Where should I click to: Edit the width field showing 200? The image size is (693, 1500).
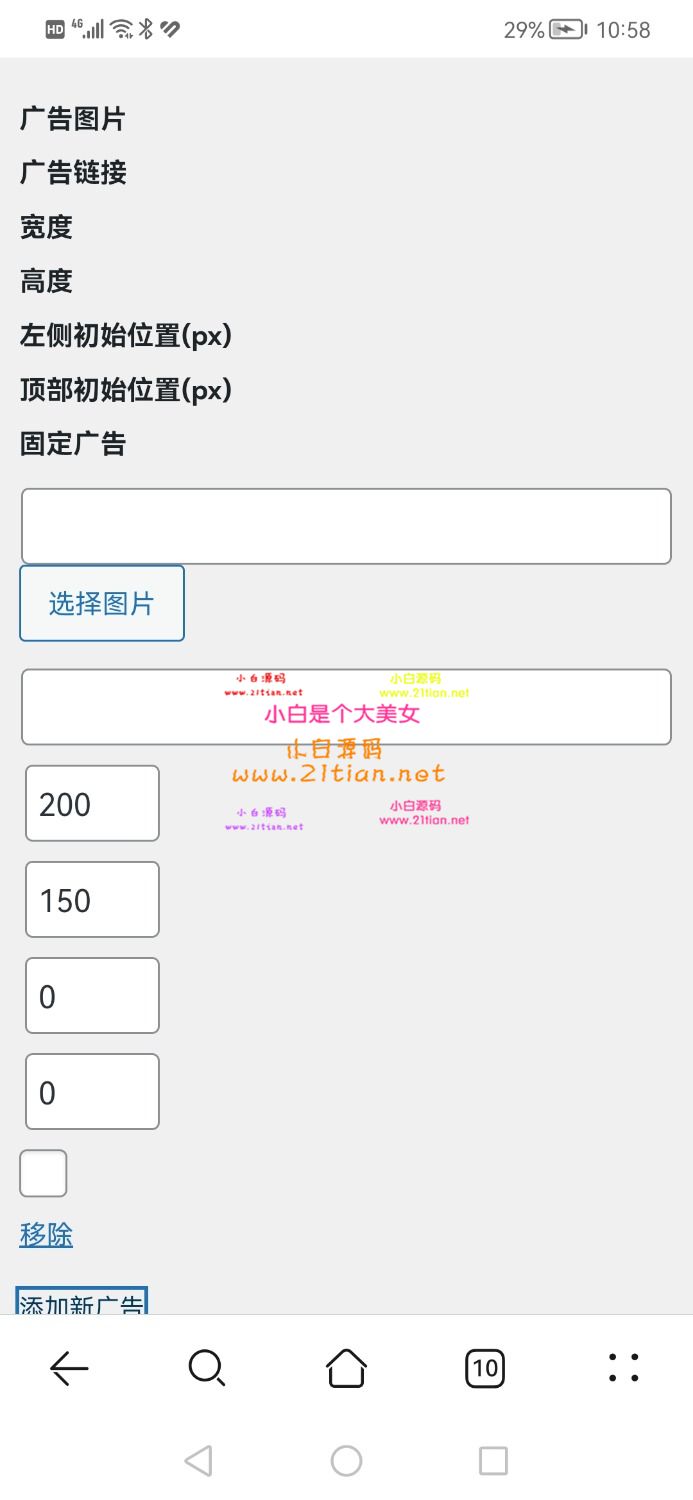point(92,803)
